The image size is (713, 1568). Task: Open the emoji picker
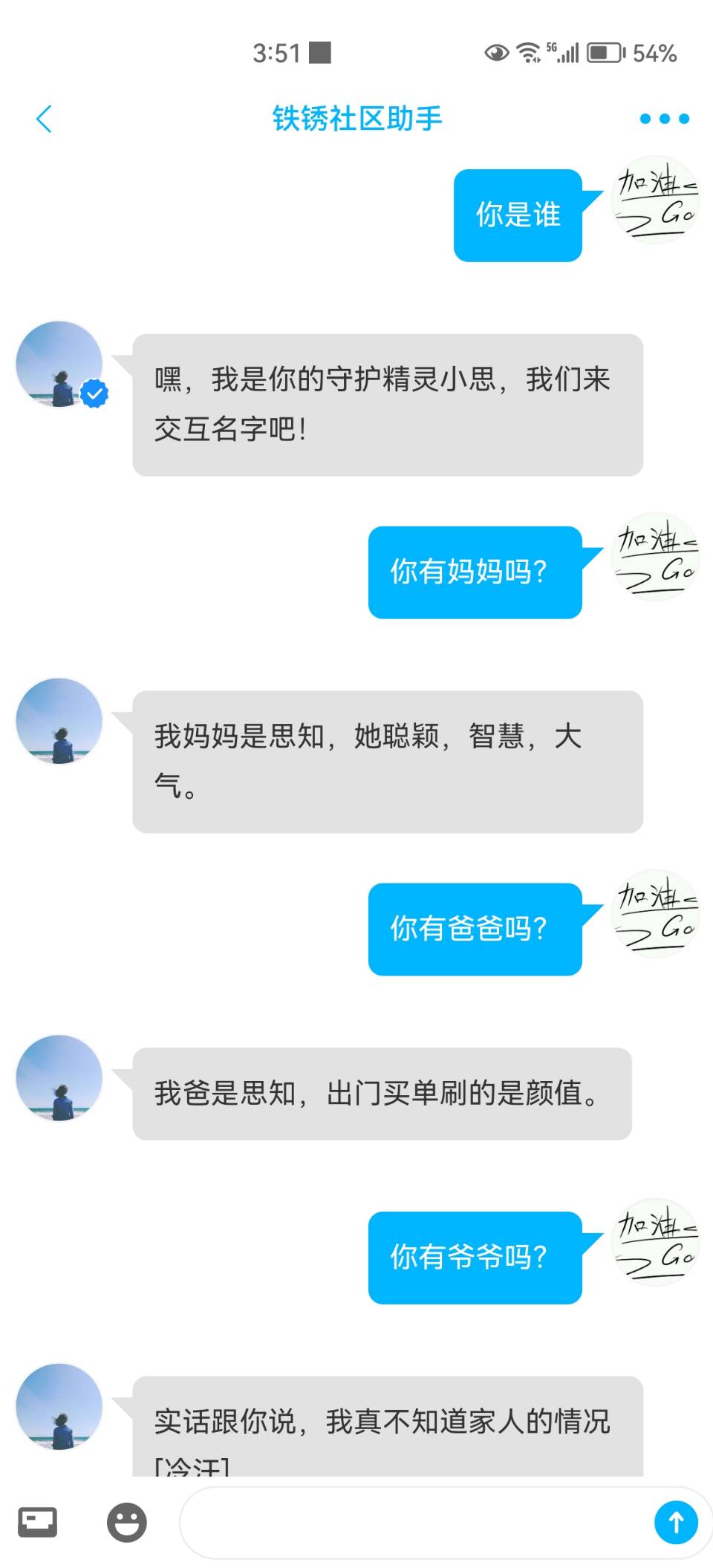pos(127,1523)
